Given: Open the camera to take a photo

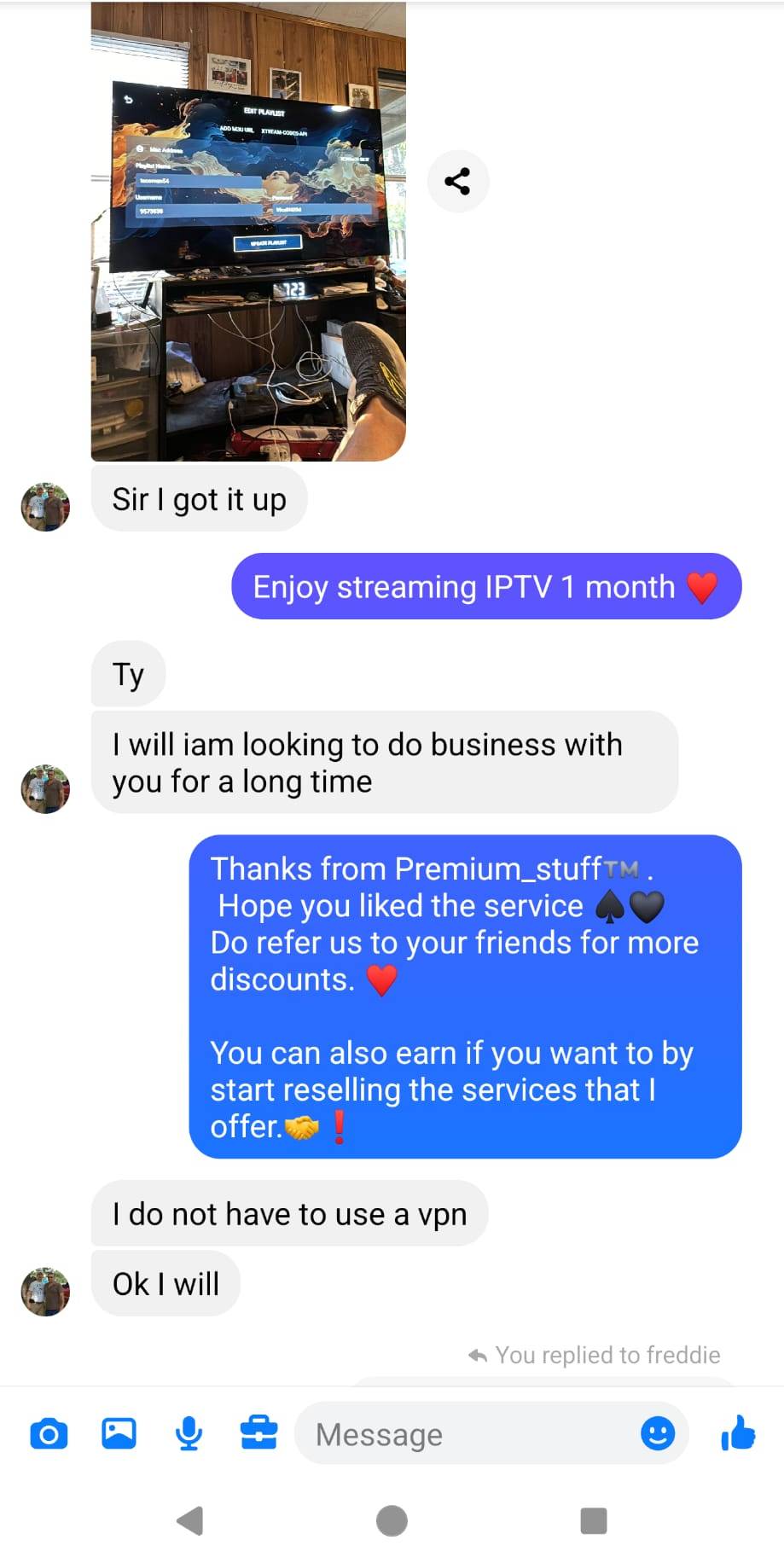Looking at the screenshot, I should click(x=49, y=1433).
